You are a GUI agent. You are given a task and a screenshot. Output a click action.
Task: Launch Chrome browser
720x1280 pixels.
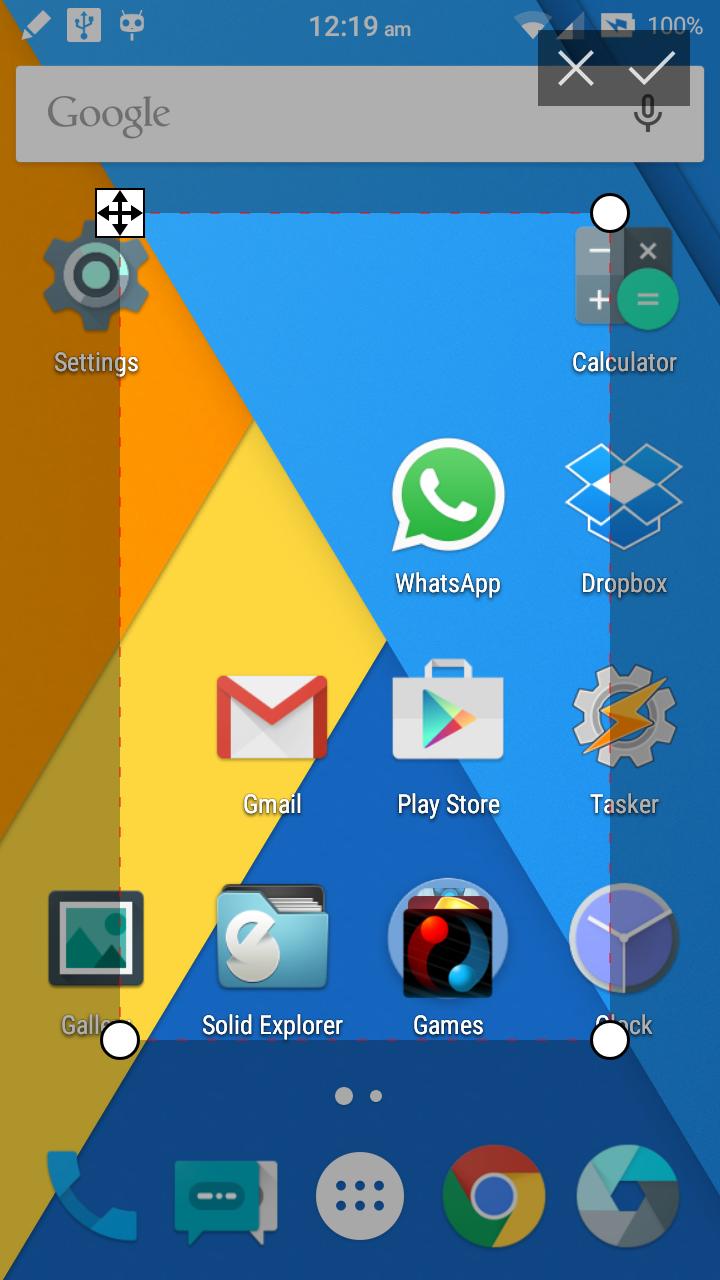[493, 1196]
